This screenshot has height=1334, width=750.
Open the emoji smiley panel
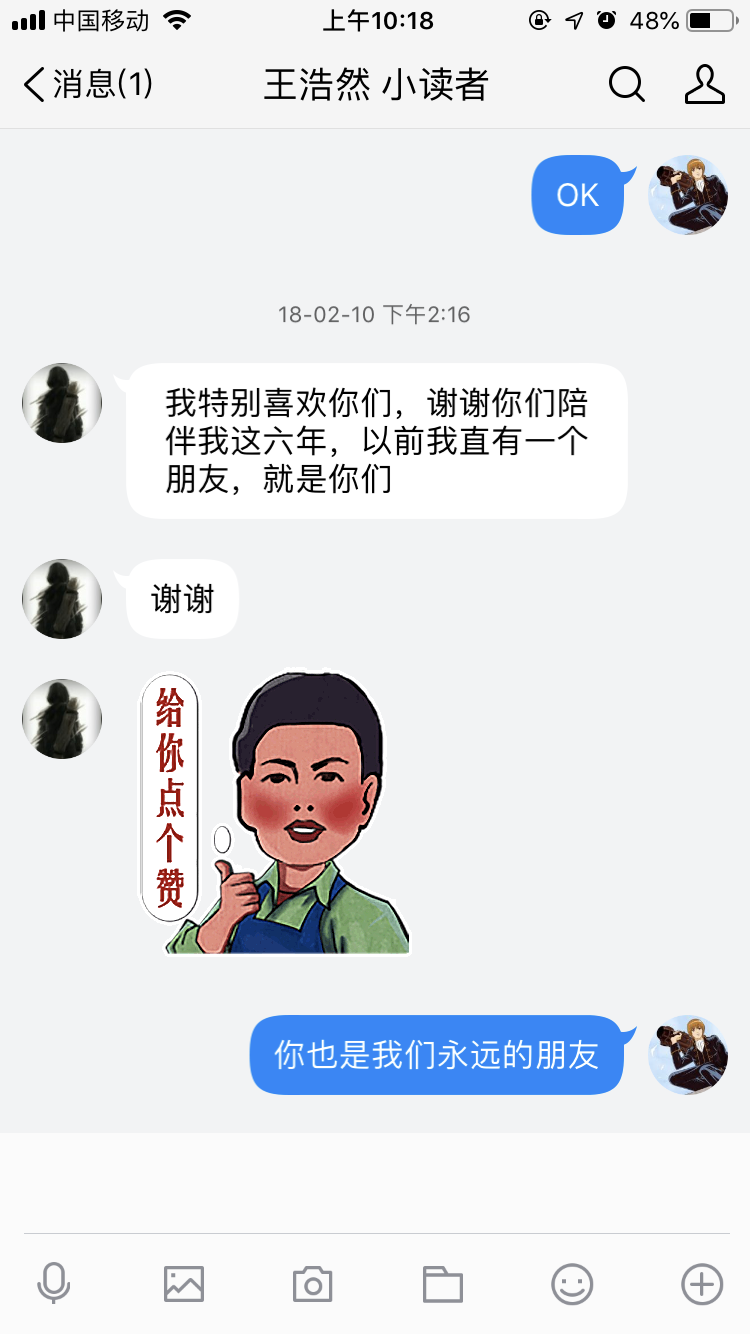[572, 1283]
